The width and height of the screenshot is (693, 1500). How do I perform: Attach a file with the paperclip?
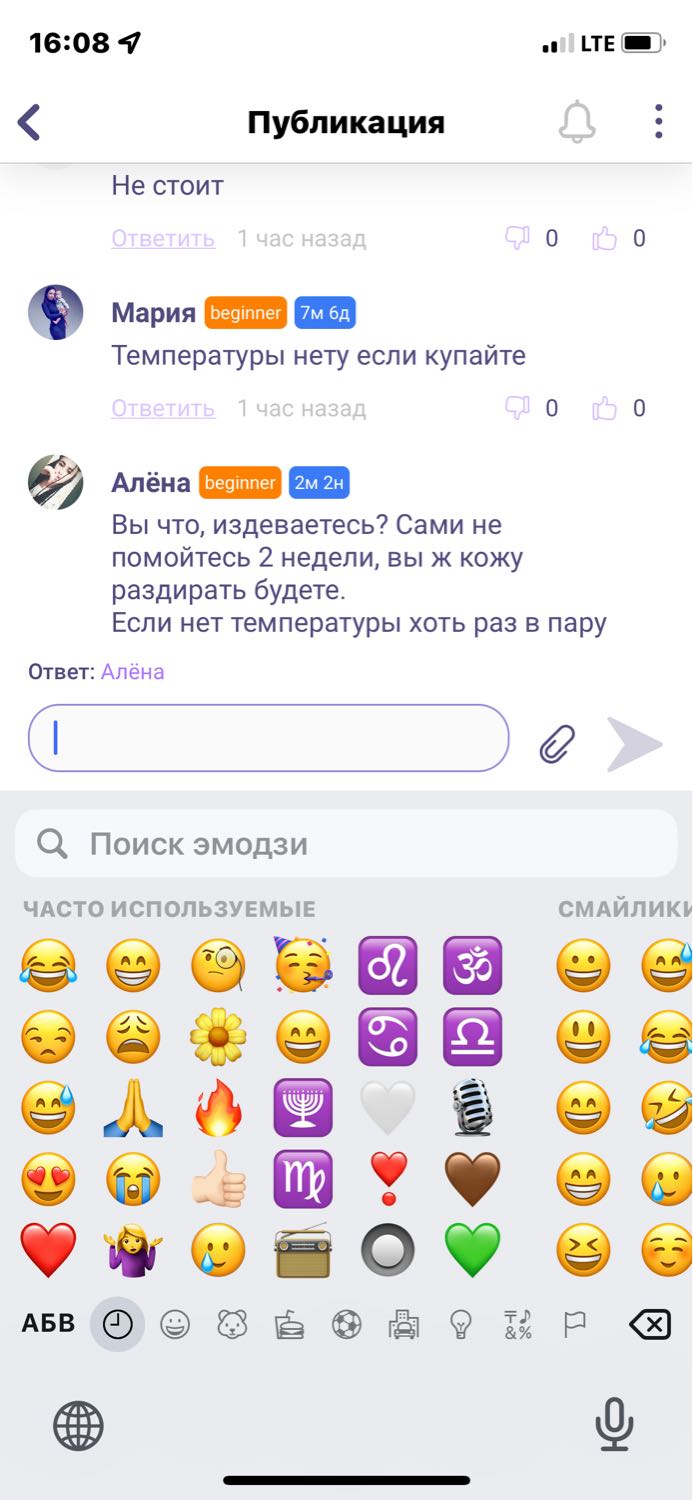(x=557, y=743)
